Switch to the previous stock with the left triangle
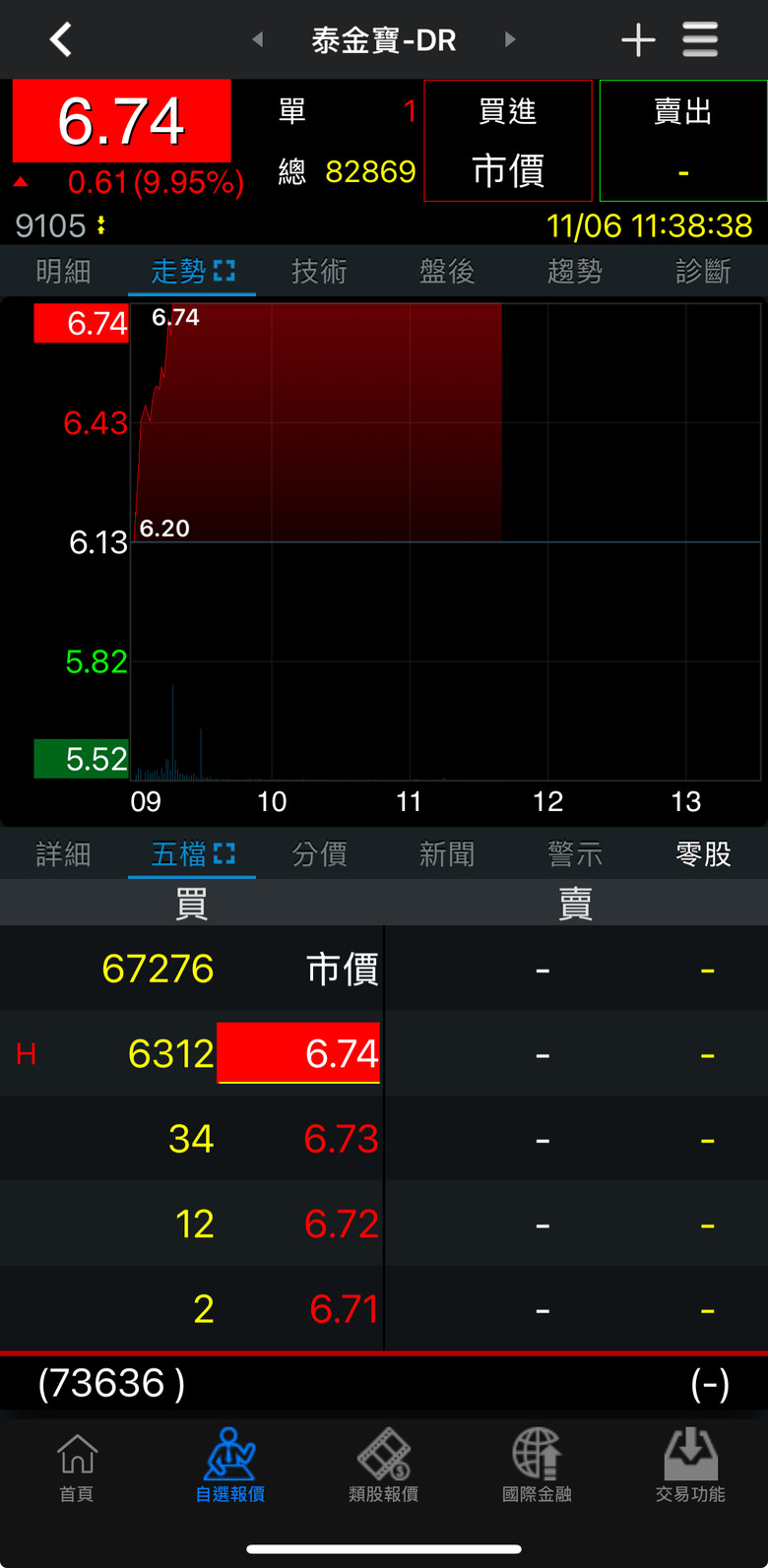The image size is (768, 1568). click(x=258, y=39)
